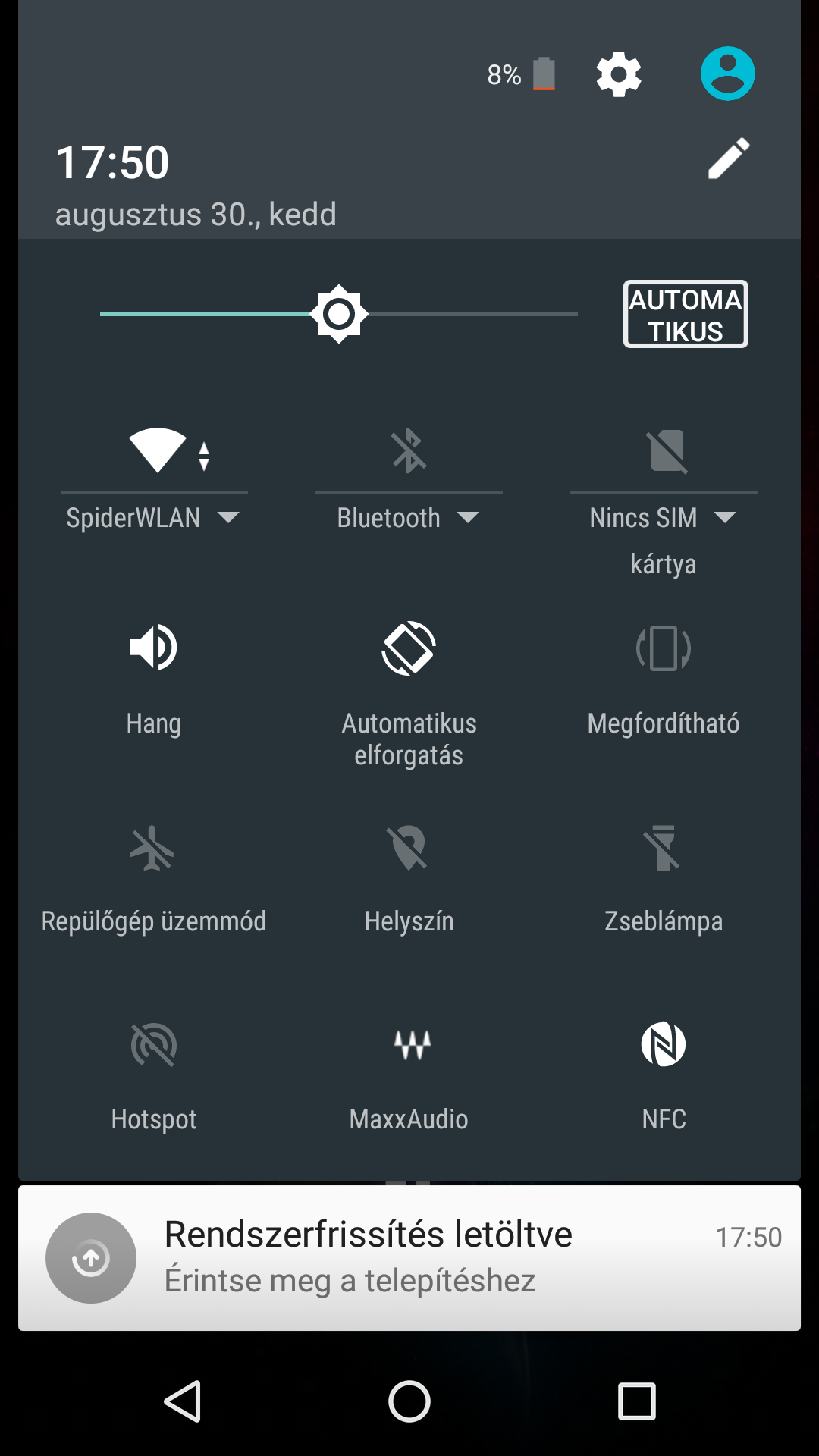The image size is (819, 1456).
Task: Edit quick settings tiles with the pencil
Action: click(x=728, y=158)
